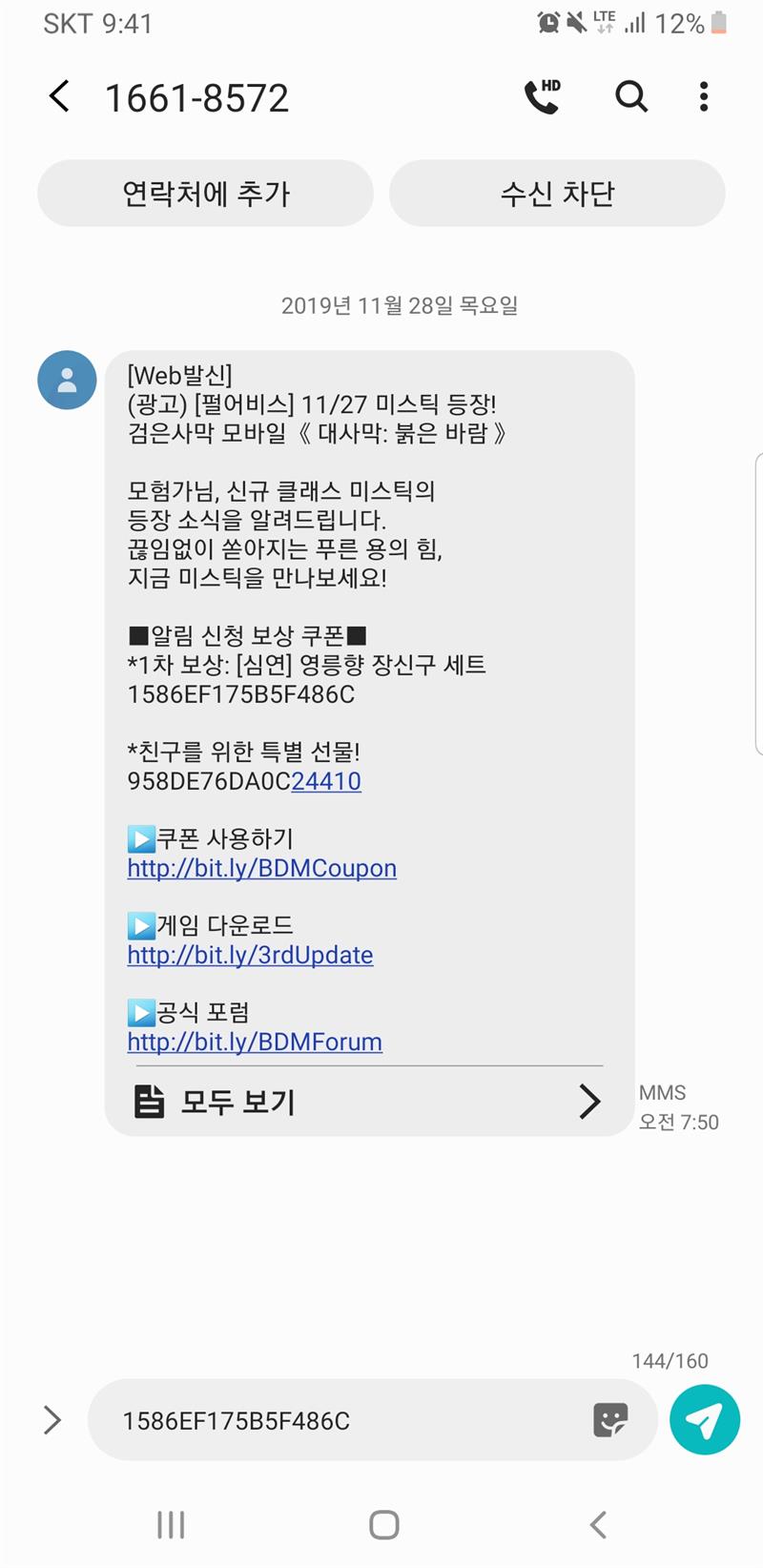Open the bit.ly/3rdUpdate download link
This screenshot has height=1568, width=763.
(x=250, y=956)
